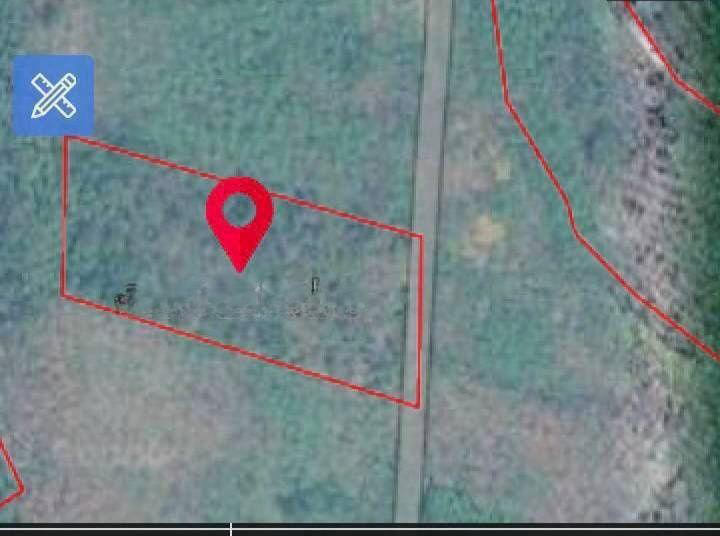
Task: Open the ruler and pencil measure tool
Action: pos(53,96)
